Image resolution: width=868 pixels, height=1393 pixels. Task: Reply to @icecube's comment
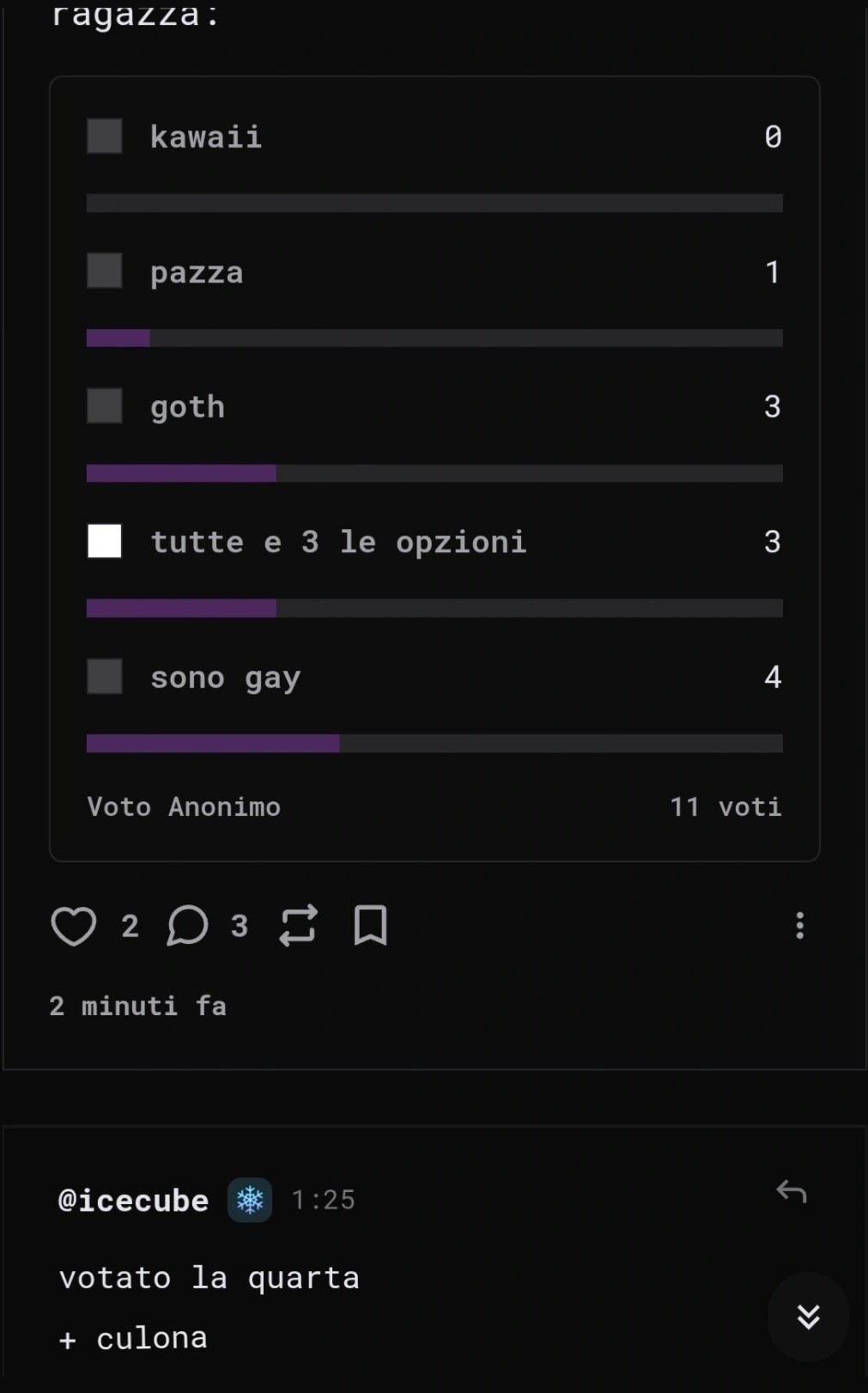[792, 1192]
